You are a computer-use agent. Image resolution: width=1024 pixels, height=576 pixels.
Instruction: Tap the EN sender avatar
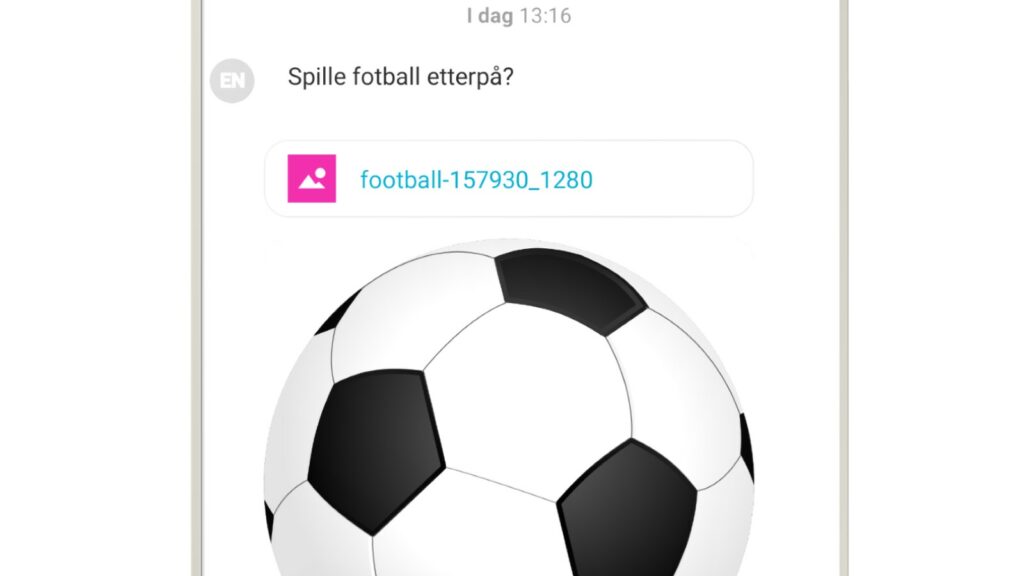(232, 81)
